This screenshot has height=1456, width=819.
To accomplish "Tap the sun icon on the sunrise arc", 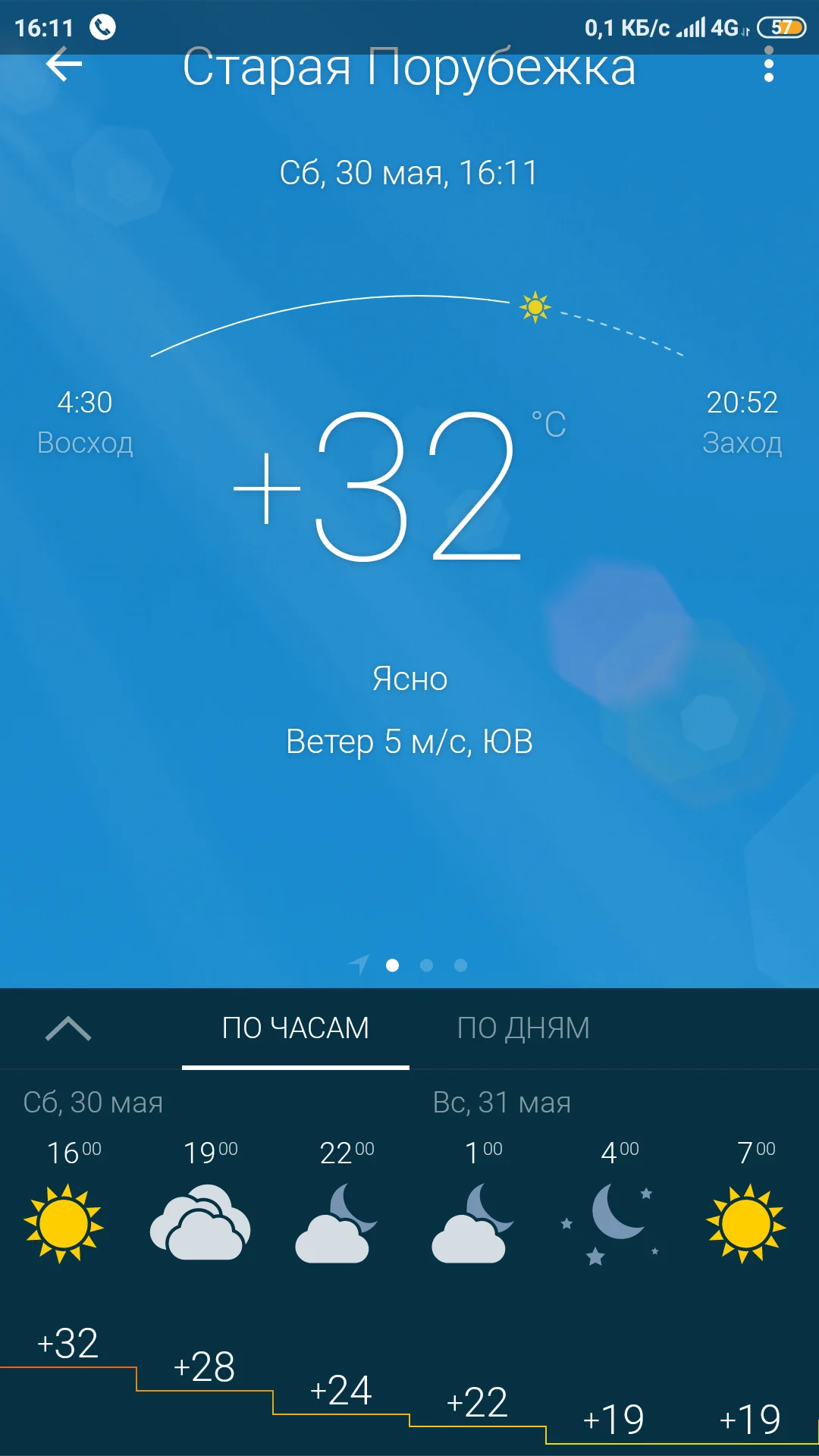I will pyautogui.click(x=535, y=307).
